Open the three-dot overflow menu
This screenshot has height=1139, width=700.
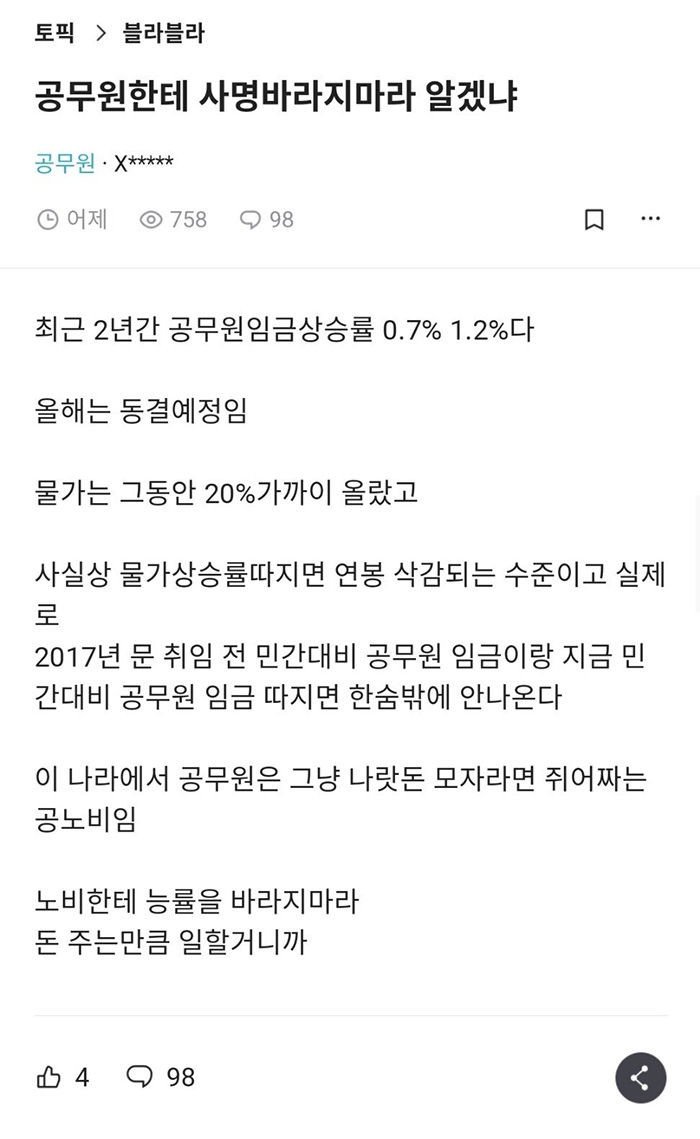point(651,219)
